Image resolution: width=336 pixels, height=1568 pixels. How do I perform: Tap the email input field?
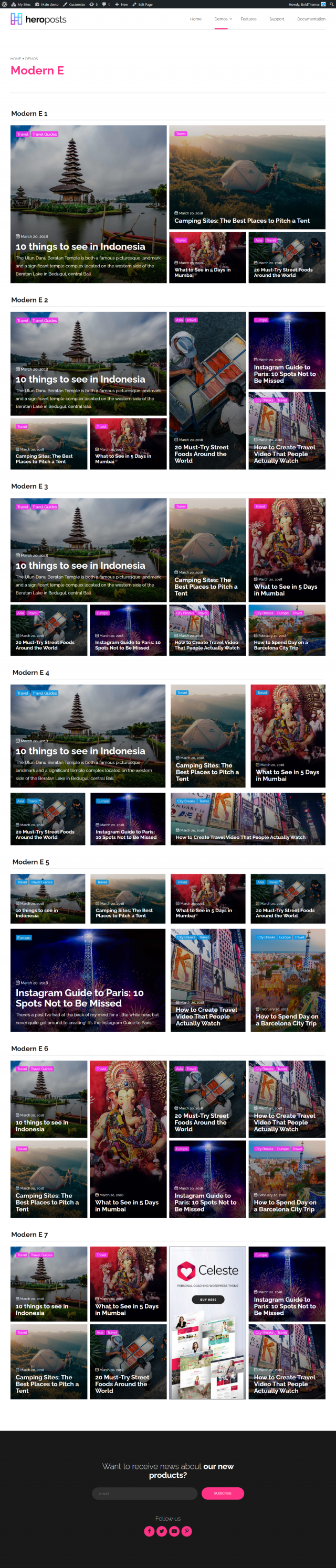pyautogui.click(x=144, y=1493)
